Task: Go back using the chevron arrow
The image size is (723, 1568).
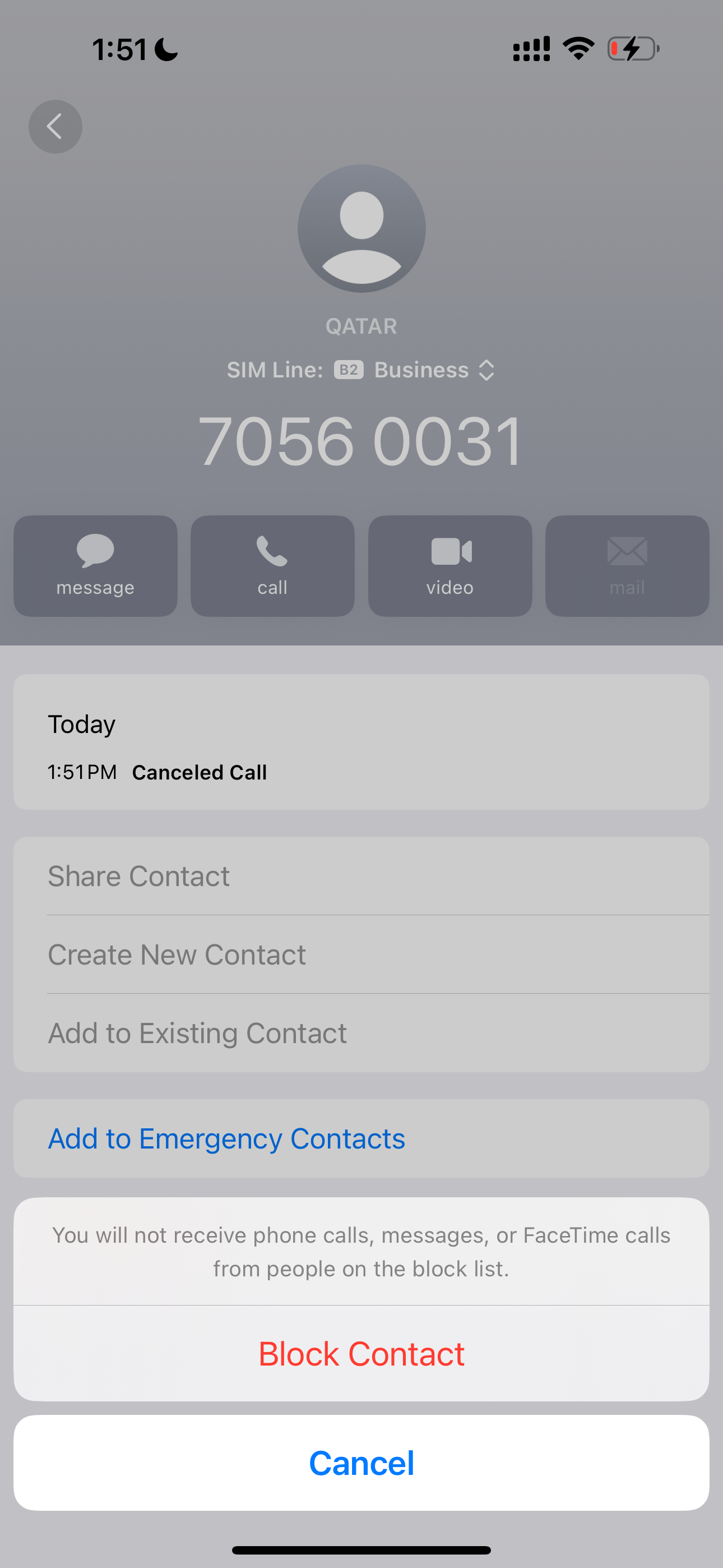Action: coord(55,126)
